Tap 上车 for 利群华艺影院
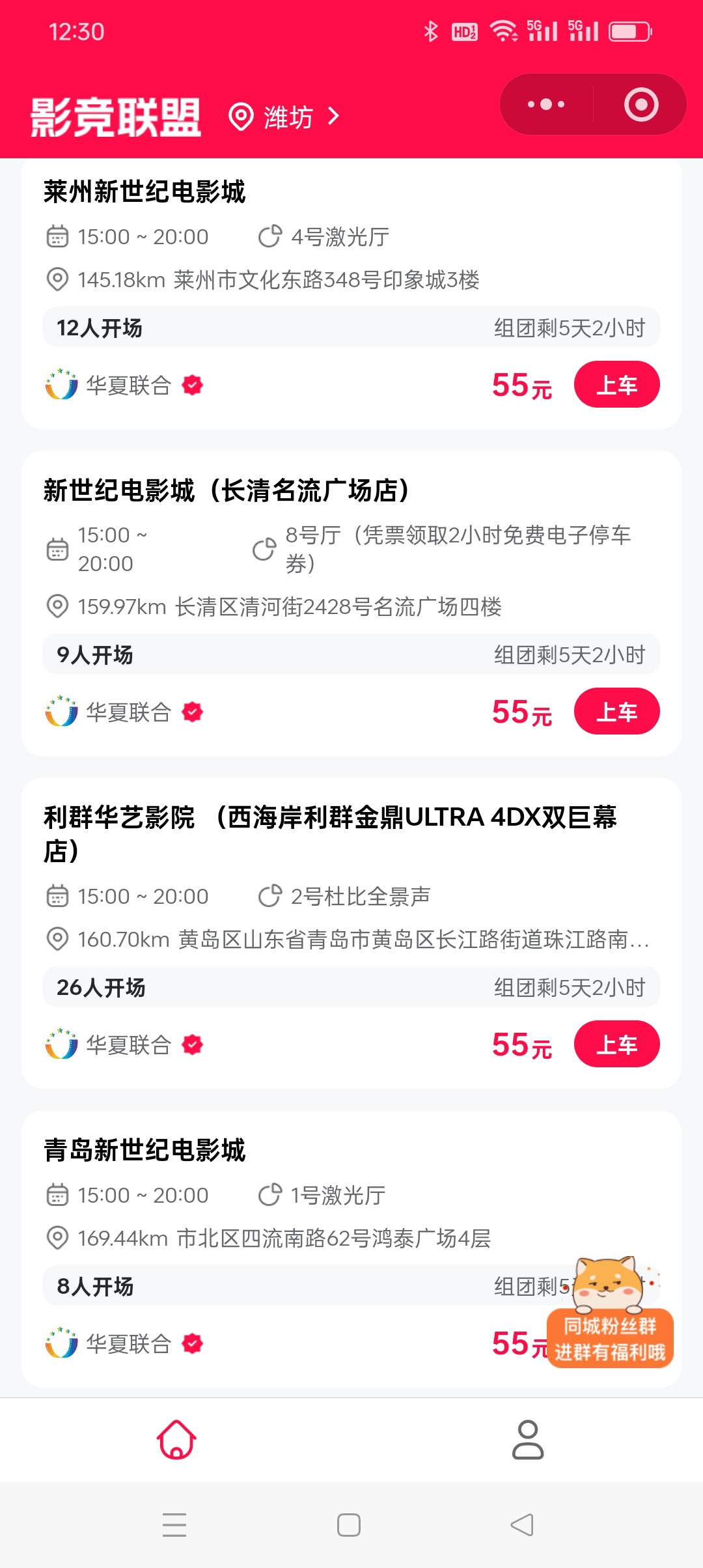703x1568 pixels. 616,1044
